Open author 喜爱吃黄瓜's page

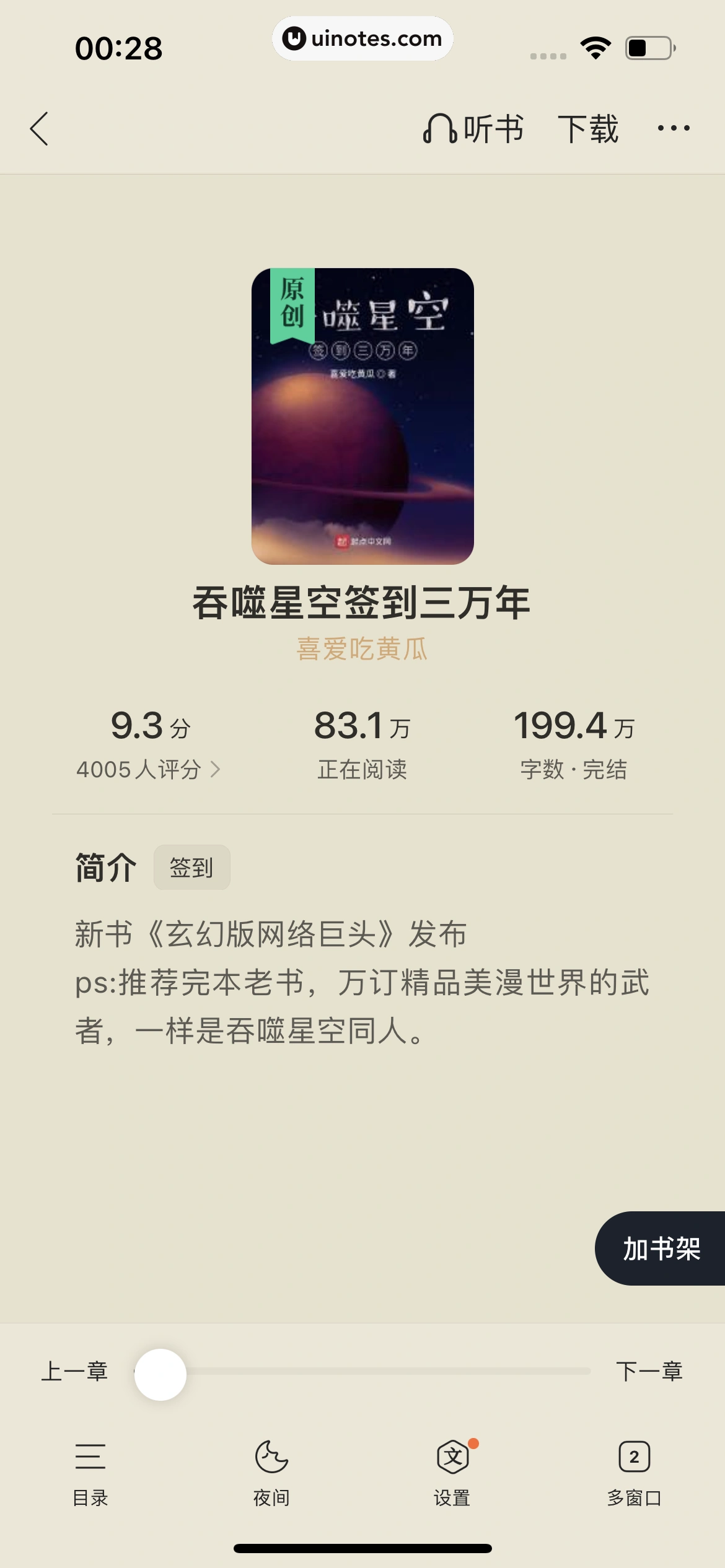click(362, 649)
